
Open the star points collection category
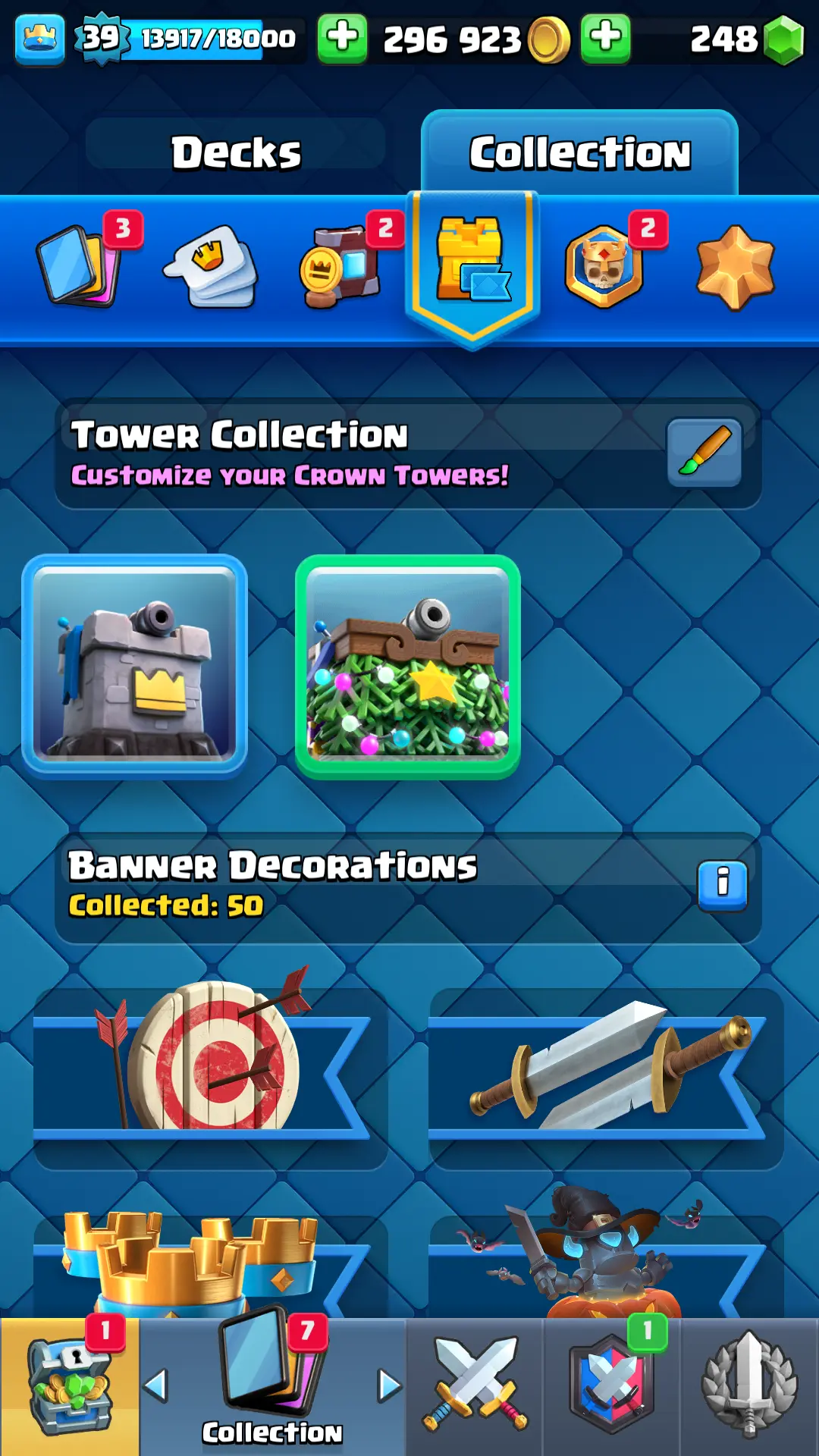(735, 267)
